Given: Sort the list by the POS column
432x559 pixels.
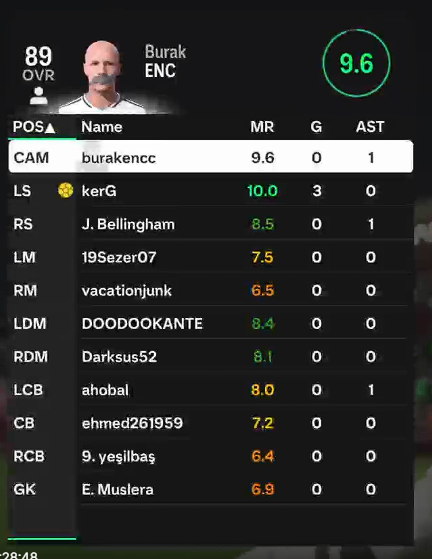Looking at the screenshot, I should tap(34, 127).
